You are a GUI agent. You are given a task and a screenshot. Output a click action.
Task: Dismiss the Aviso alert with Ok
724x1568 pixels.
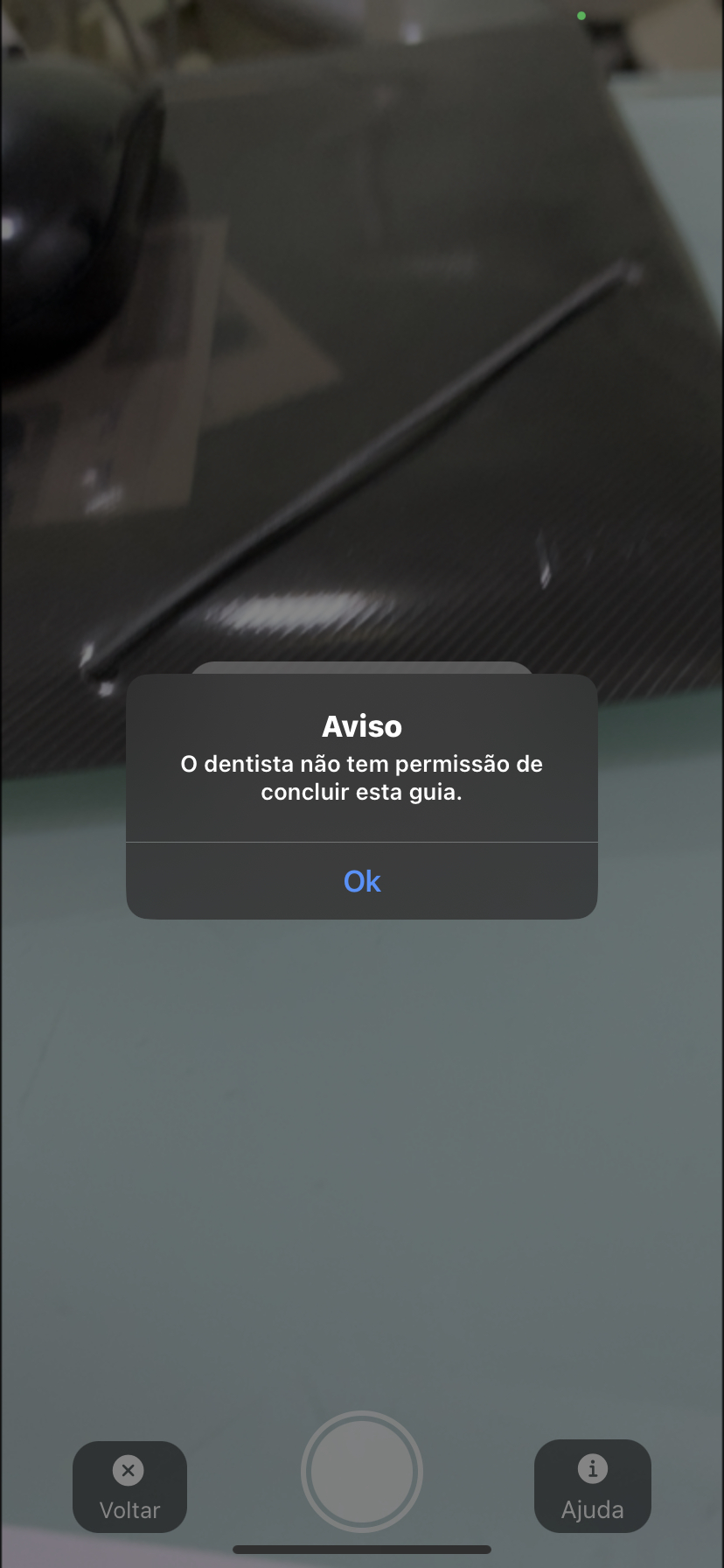click(362, 881)
